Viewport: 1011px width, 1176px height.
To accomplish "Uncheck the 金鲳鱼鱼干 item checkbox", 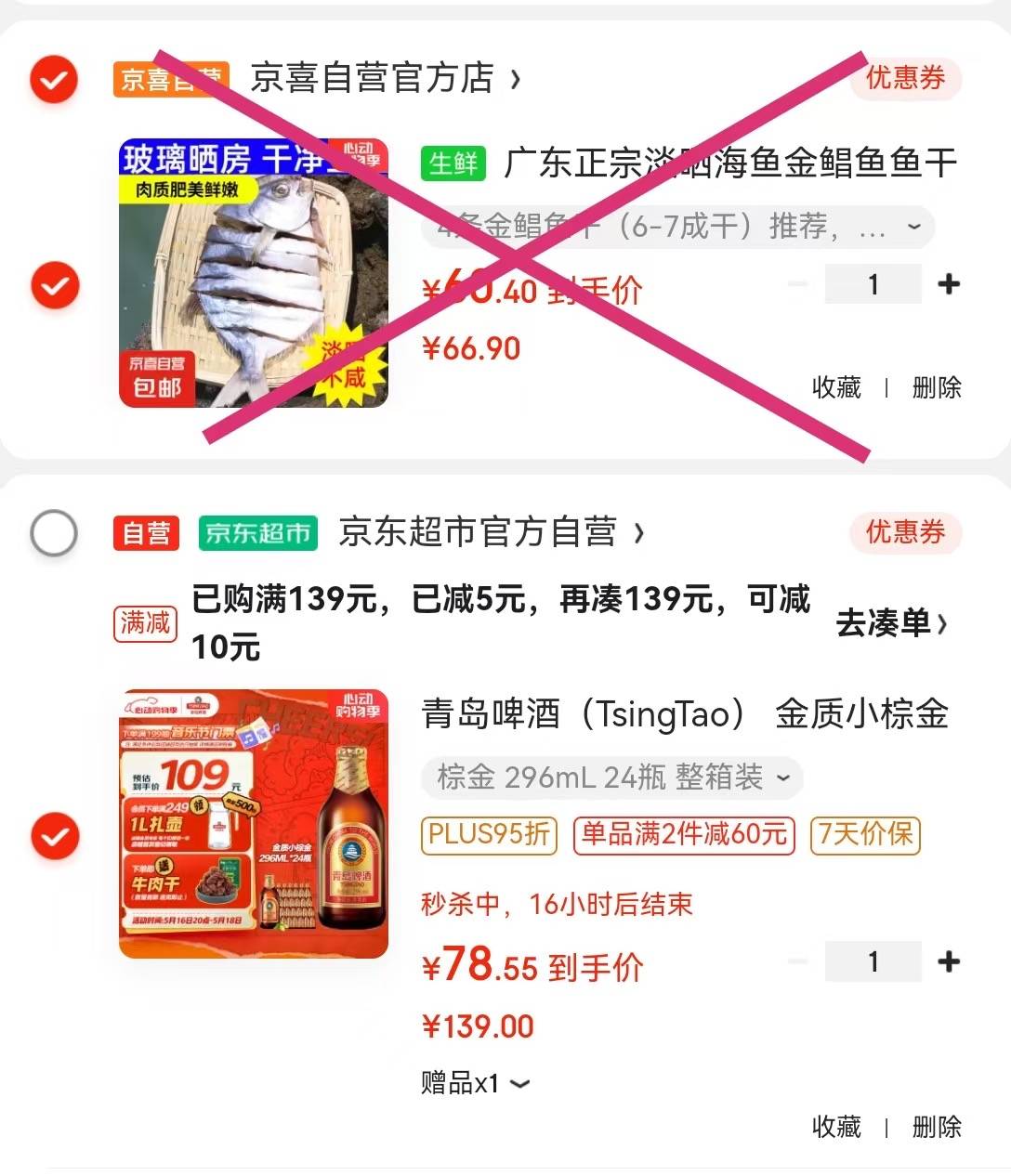I will tap(55, 284).
